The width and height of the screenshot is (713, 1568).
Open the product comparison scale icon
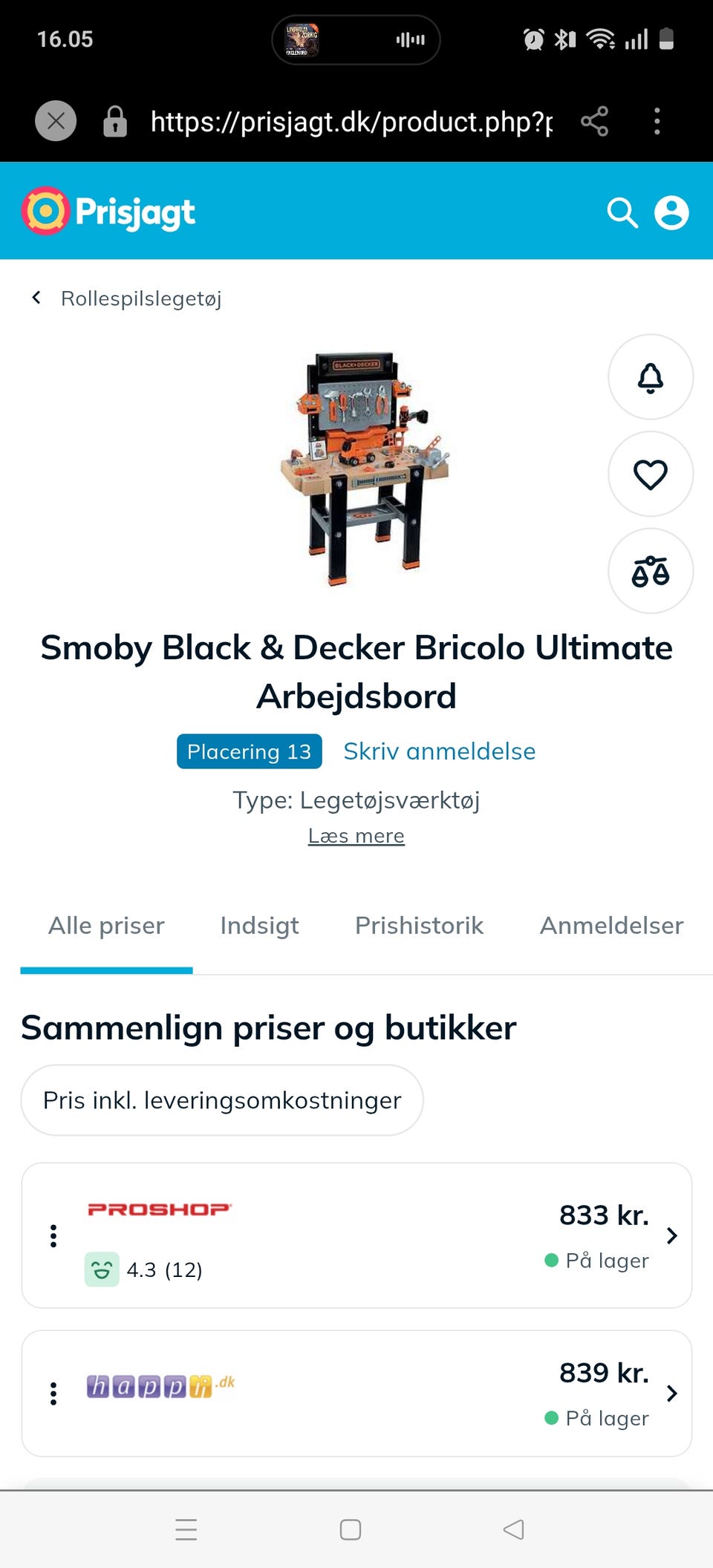click(x=650, y=572)
